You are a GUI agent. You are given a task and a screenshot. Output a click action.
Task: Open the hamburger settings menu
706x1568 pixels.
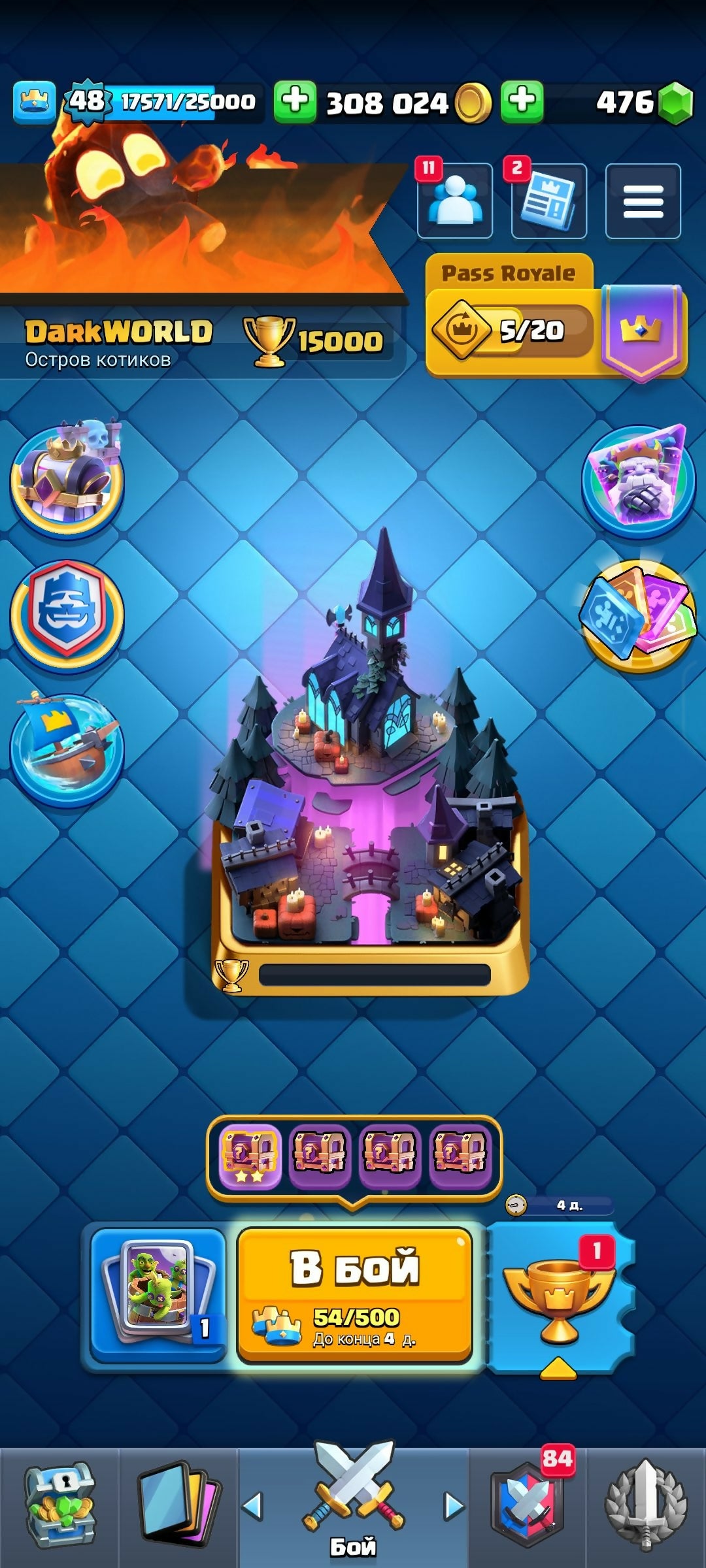coord(643,201)
